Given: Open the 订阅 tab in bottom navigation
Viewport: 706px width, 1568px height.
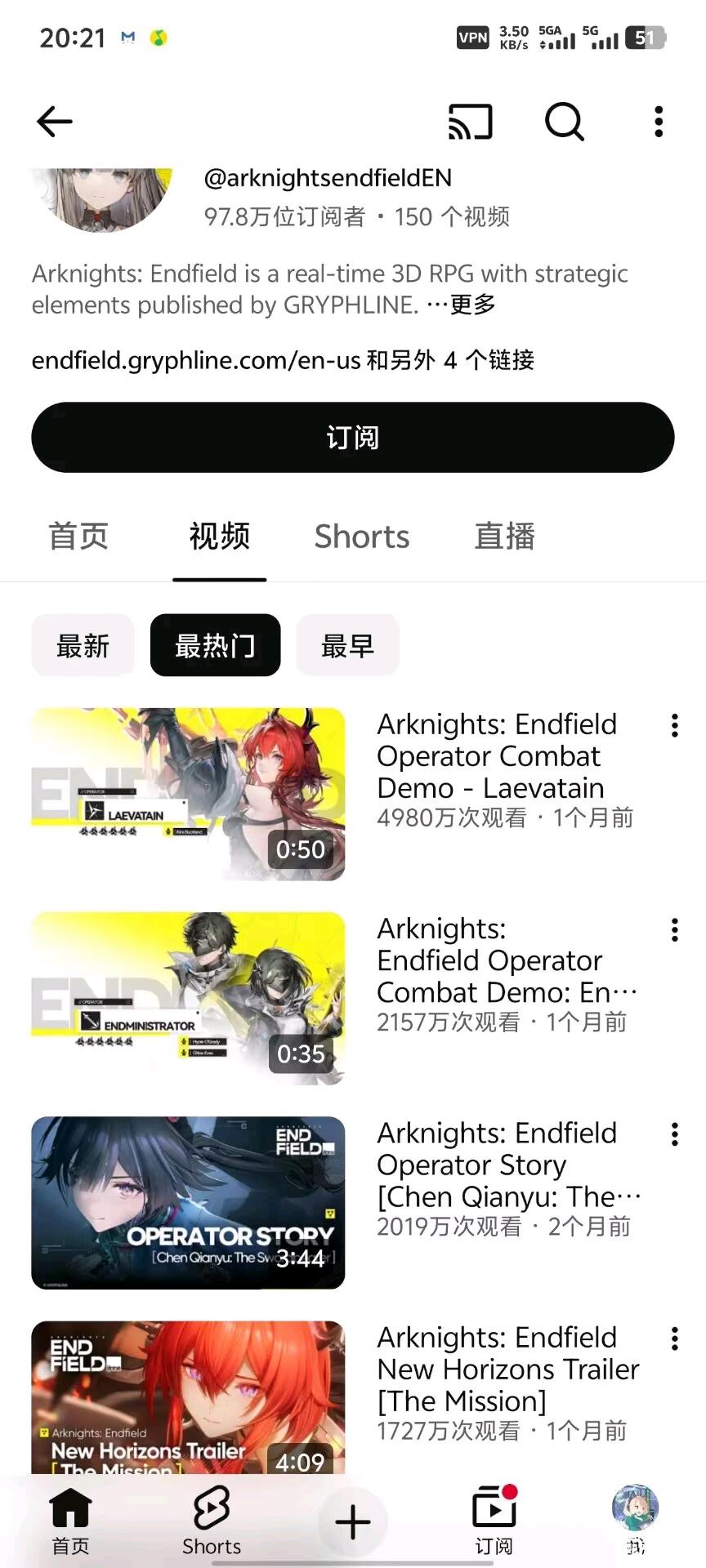Looking at the screenshot, I should [494, 1521].
